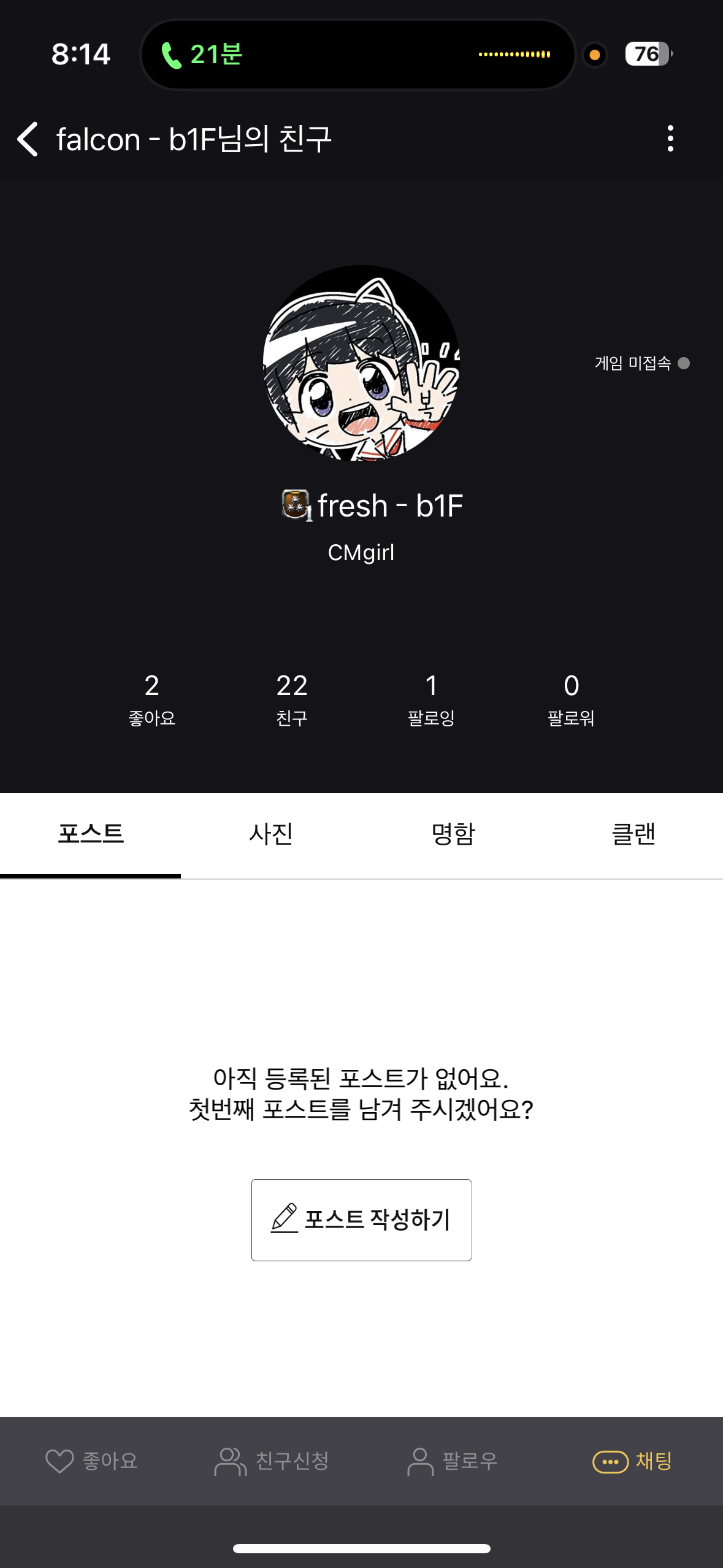Screen dimensions: 723x1568
Task: Tap 포스트 작성하기 to write a post
Action: pyautogui.click(x=361, y=1220)
